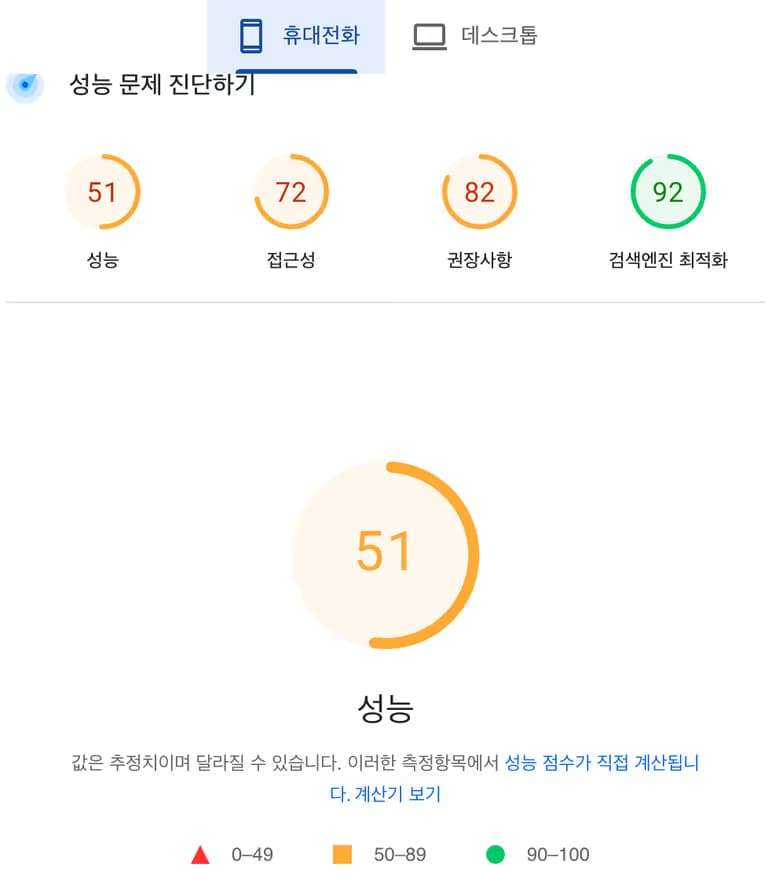Click the 접근성 label under its gauge
768x889 pixels.
coord(291,256)
